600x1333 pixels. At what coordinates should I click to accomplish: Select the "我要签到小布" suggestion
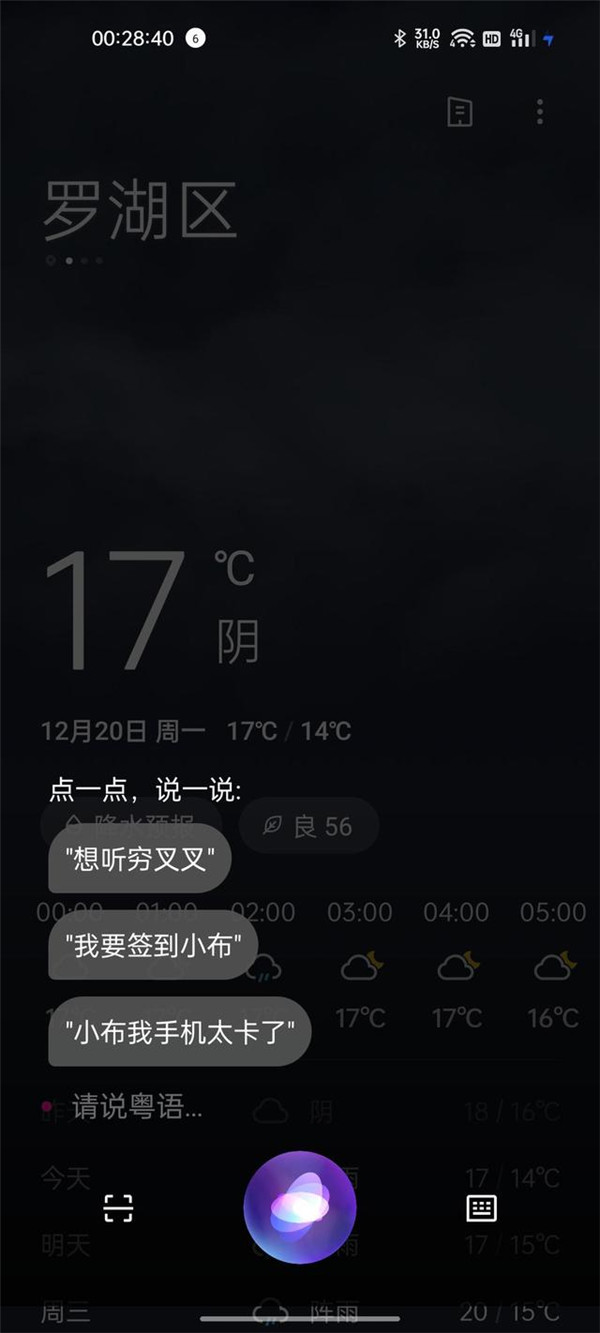153,945
